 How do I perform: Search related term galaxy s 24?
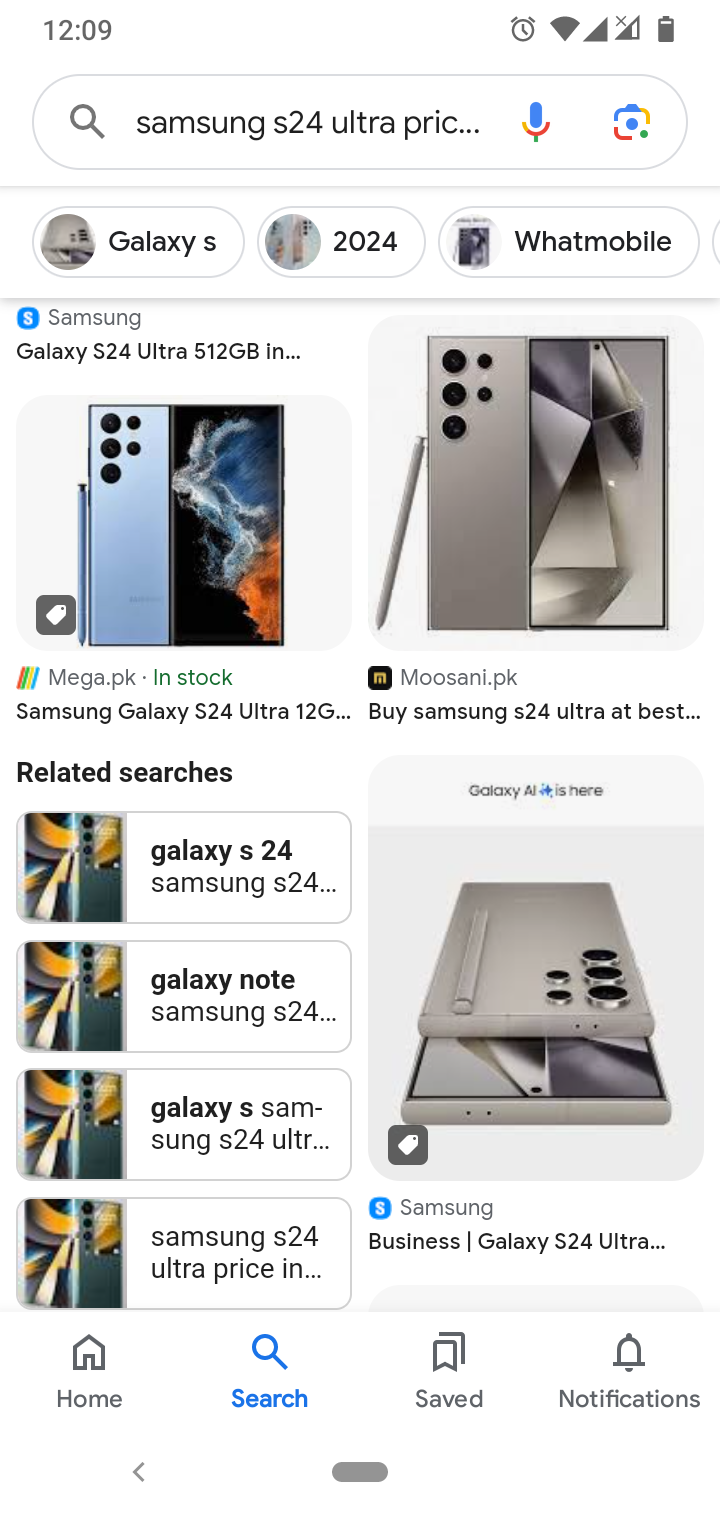(184, 867)
